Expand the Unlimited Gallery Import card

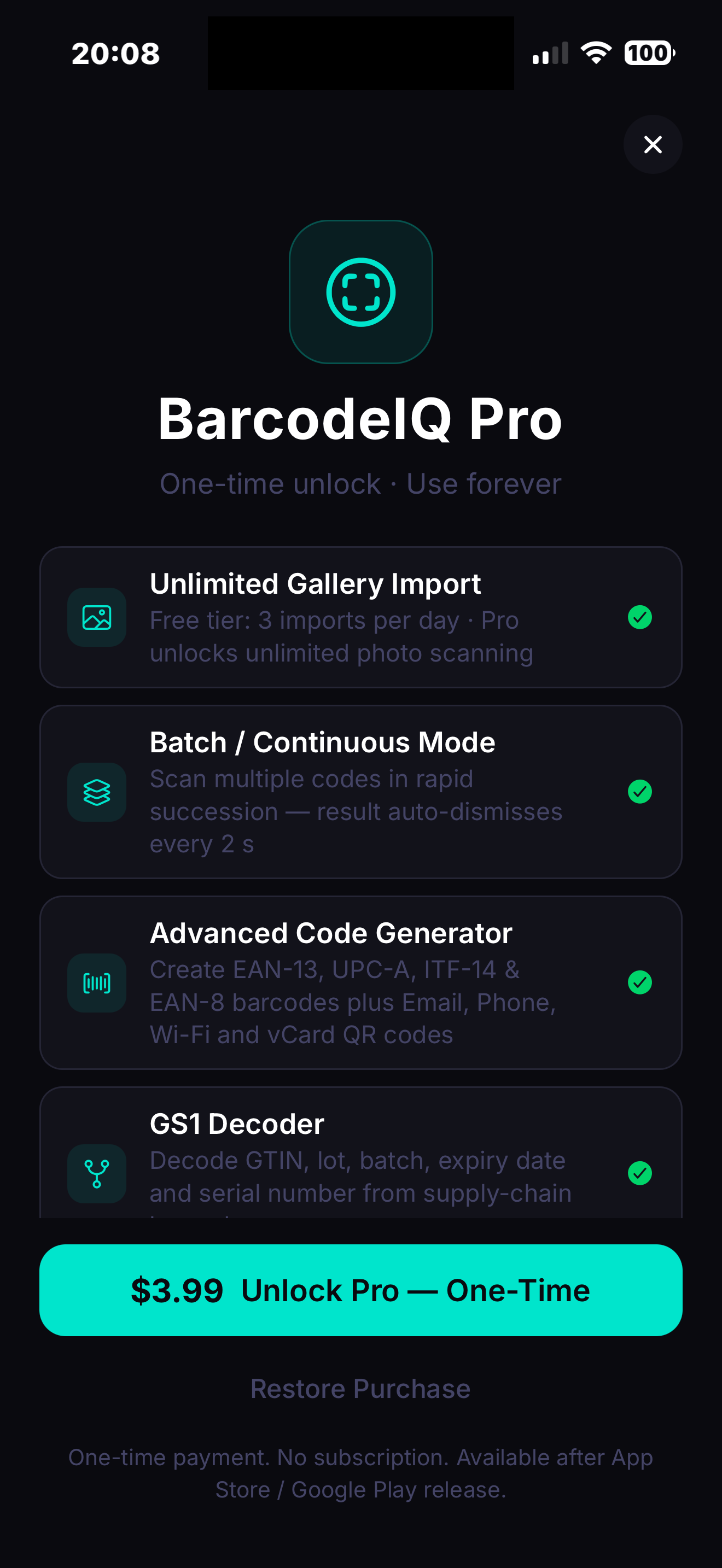(x=360, y=617)
